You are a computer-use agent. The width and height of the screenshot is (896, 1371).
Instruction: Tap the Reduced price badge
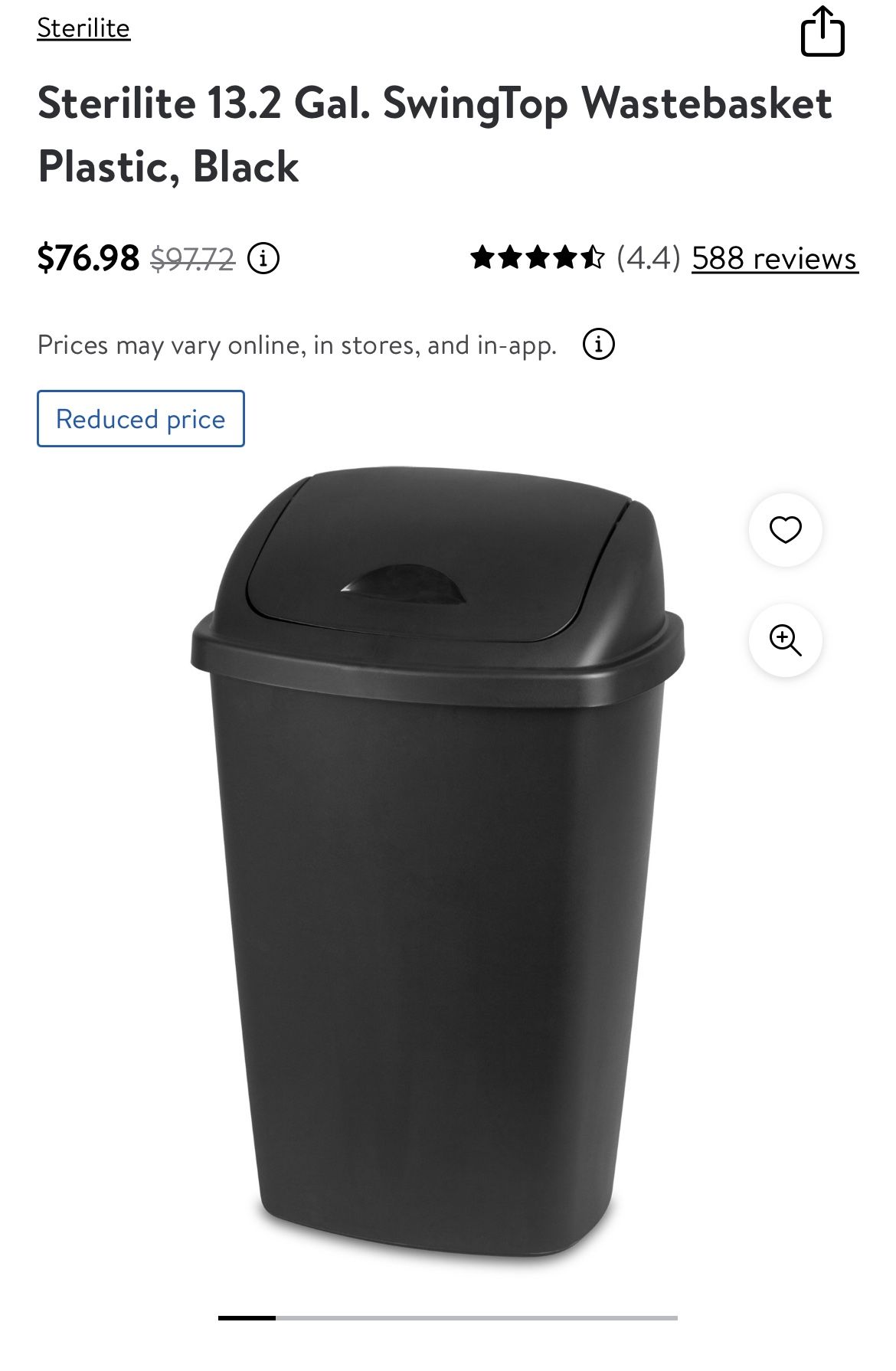coord(141,419)
